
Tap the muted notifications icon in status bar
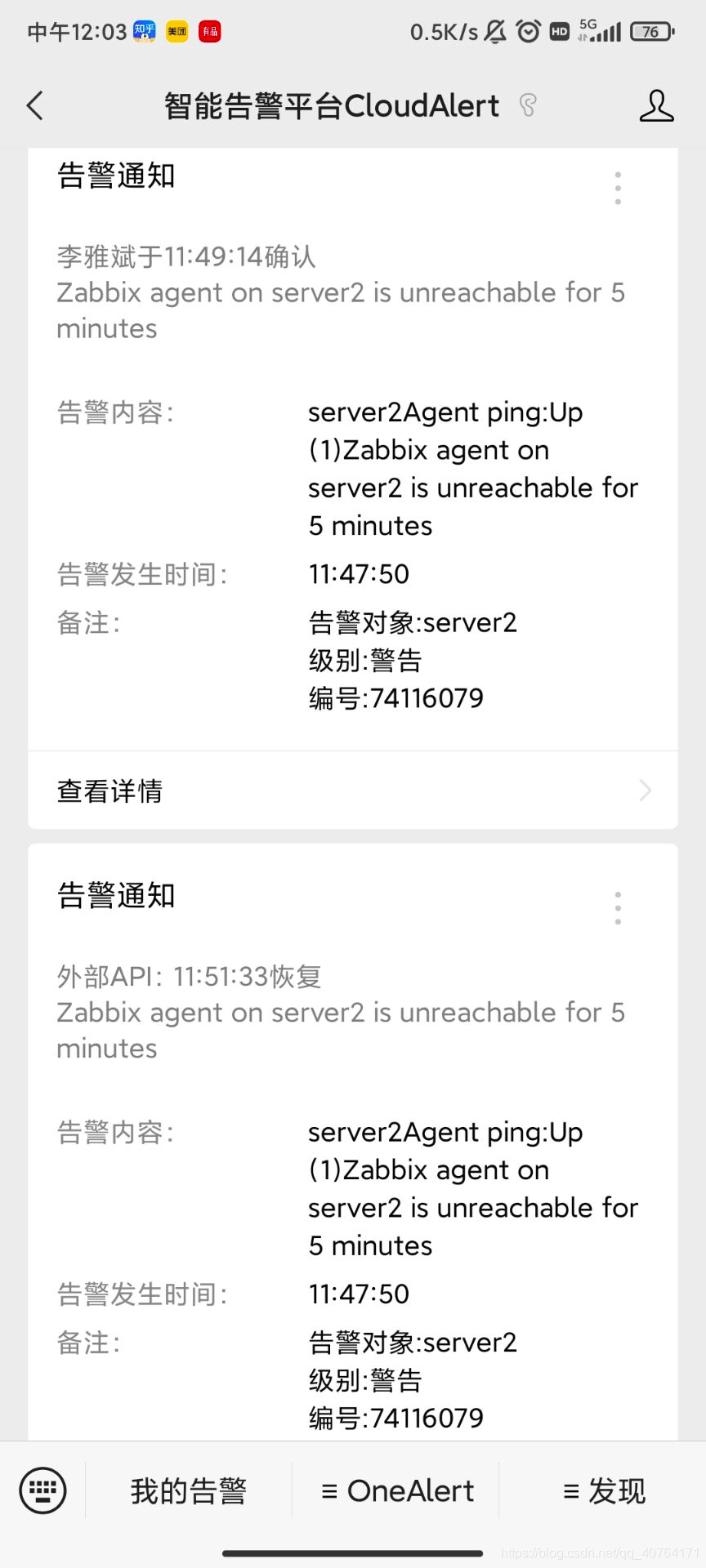(494, 31)
